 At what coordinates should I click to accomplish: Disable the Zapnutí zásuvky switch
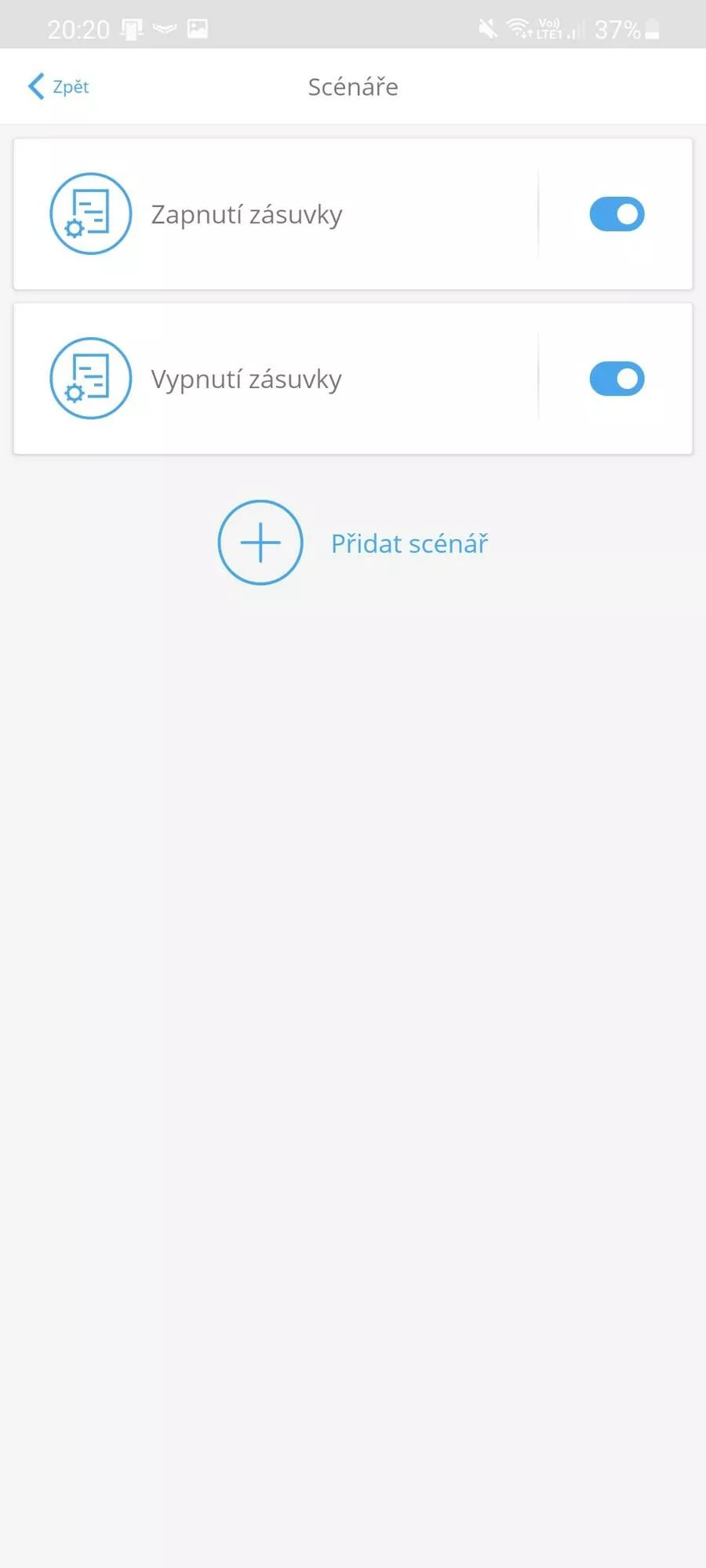click(x=617, y=214)
